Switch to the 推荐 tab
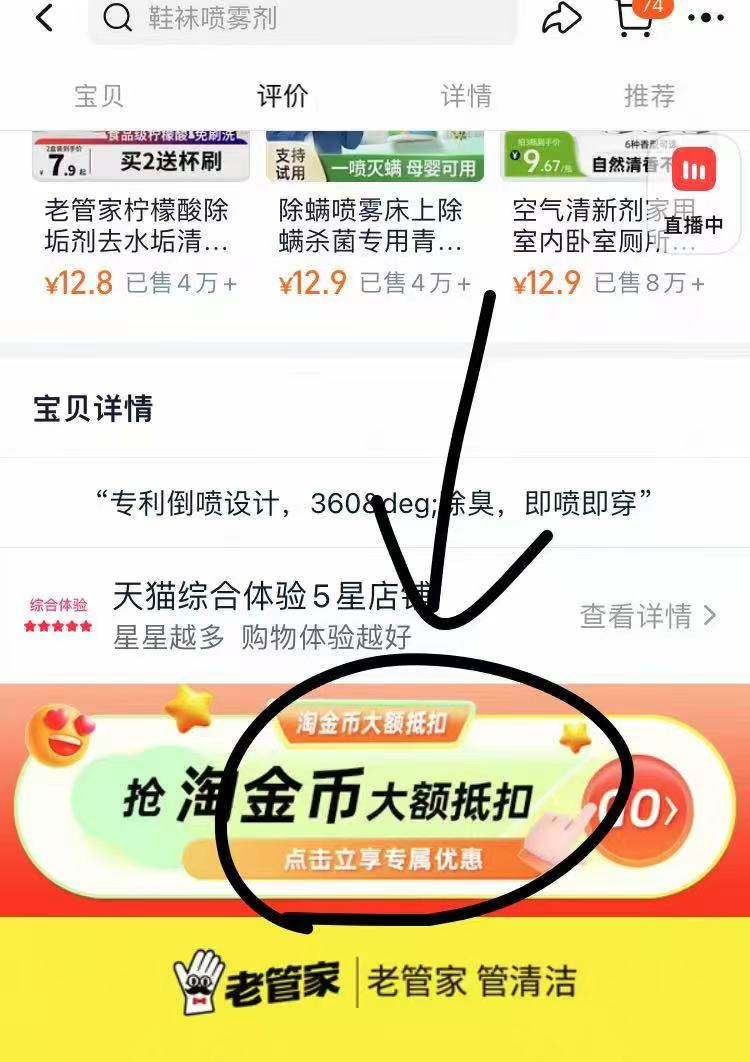 (x=650, y=96)
